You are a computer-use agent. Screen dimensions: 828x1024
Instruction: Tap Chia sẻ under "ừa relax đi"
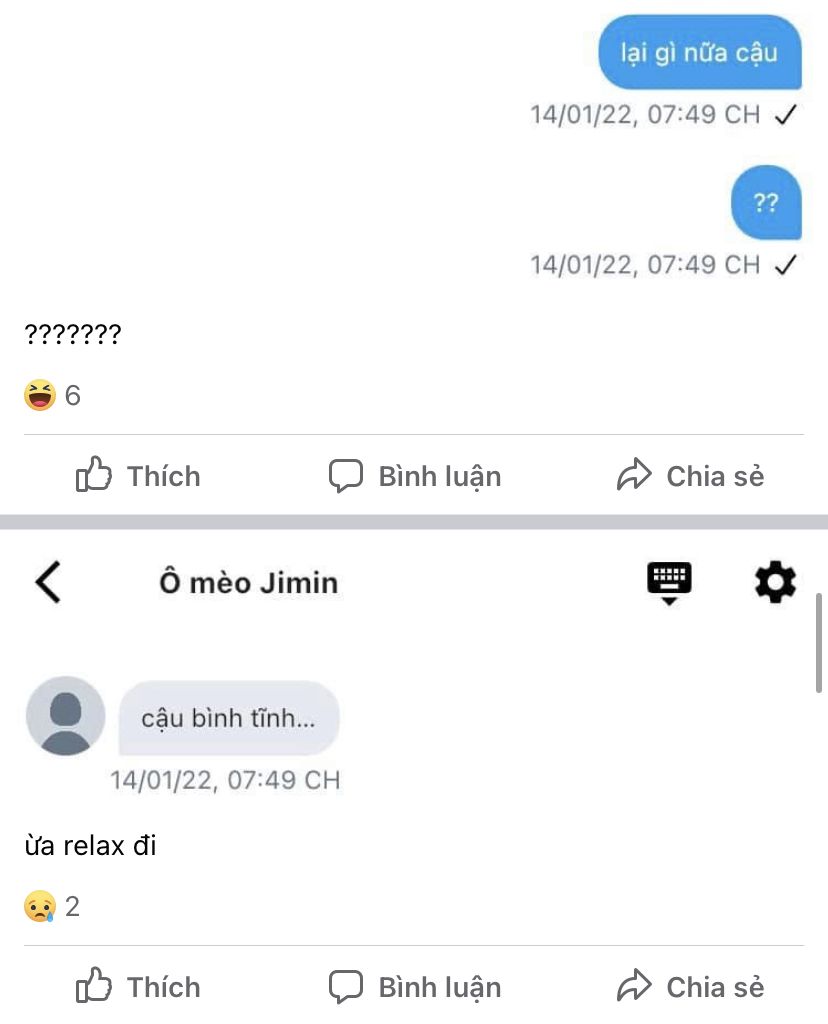point(690,987)
